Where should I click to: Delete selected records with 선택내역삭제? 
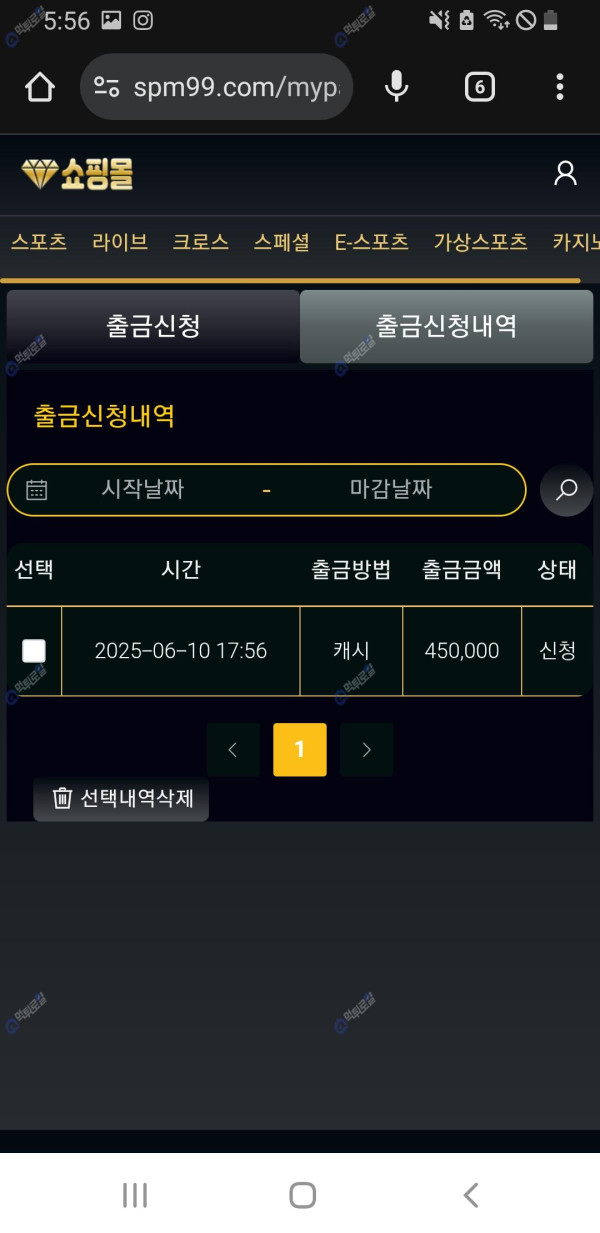click(121, 798)
